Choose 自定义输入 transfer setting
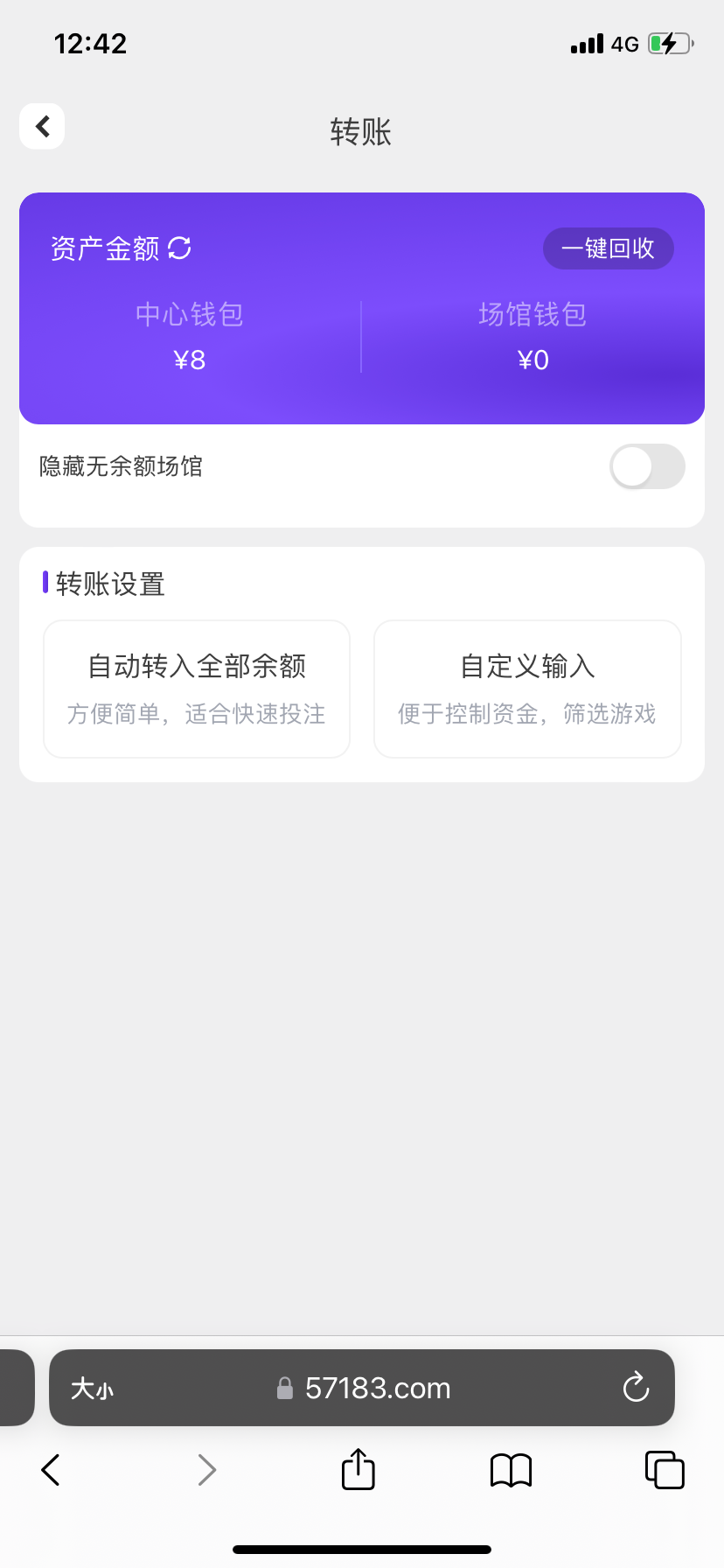This screenshot has height=1568, width=724. [527, 689]
